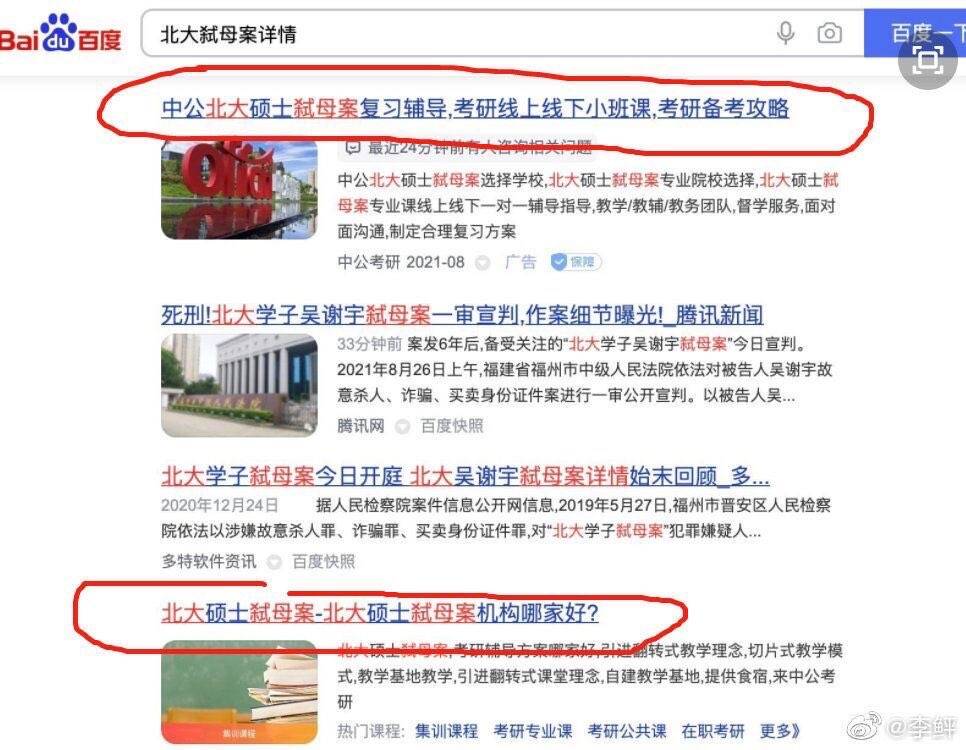Open the 北大硕士弑母案机构哪家好 result
The width and height of the screenshot is (966, 750).
point(380,612)
